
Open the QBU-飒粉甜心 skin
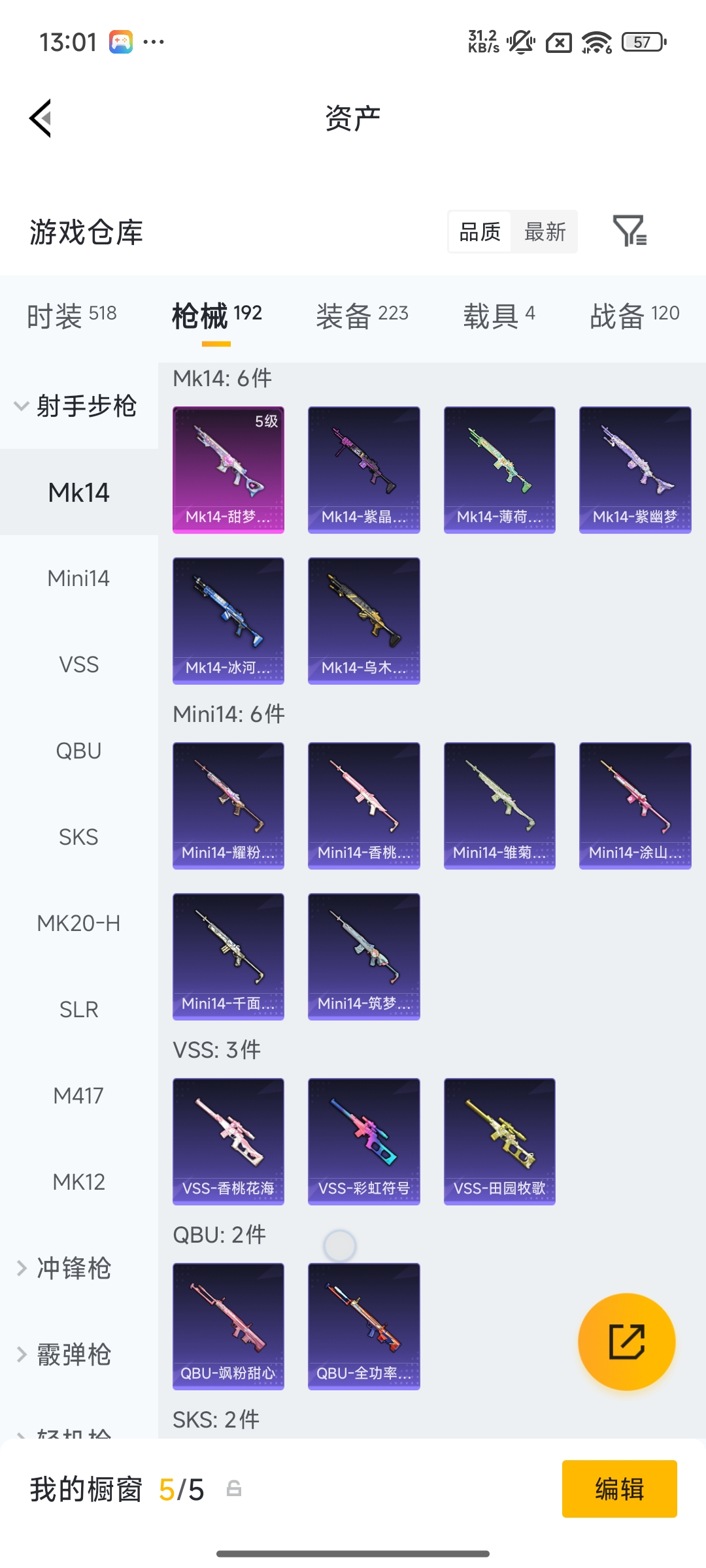pos(228,1326)
